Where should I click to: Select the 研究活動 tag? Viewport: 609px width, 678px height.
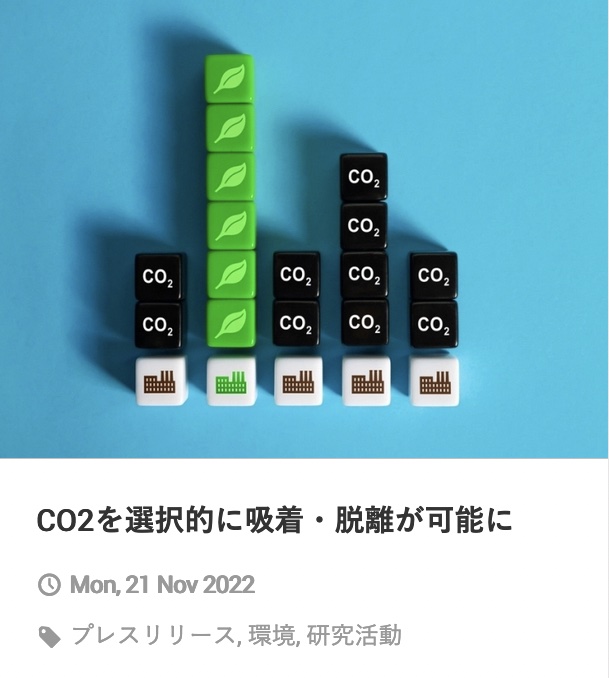(x=354, y=636)
